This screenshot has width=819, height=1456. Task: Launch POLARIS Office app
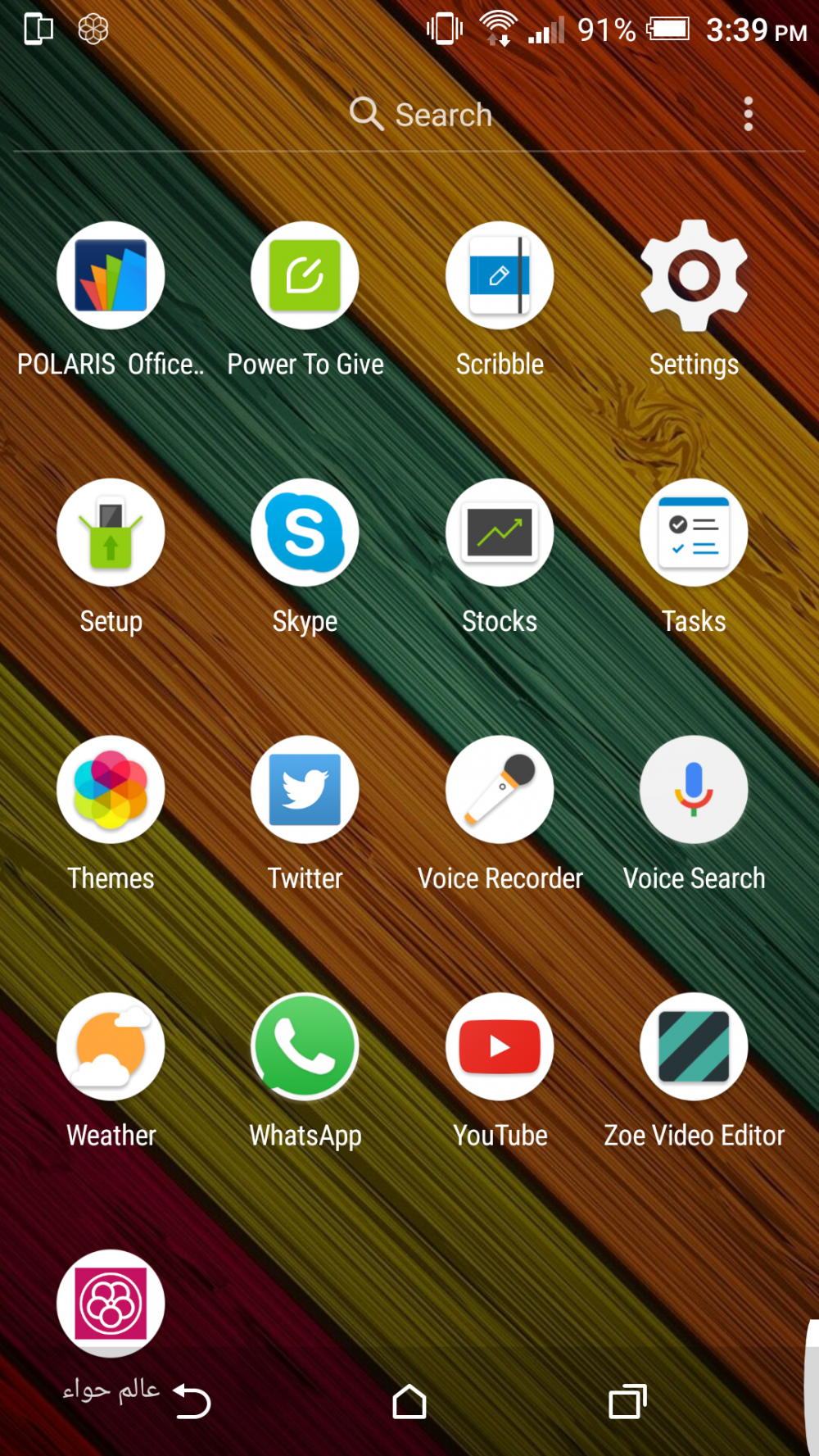(x=111, y=276)
